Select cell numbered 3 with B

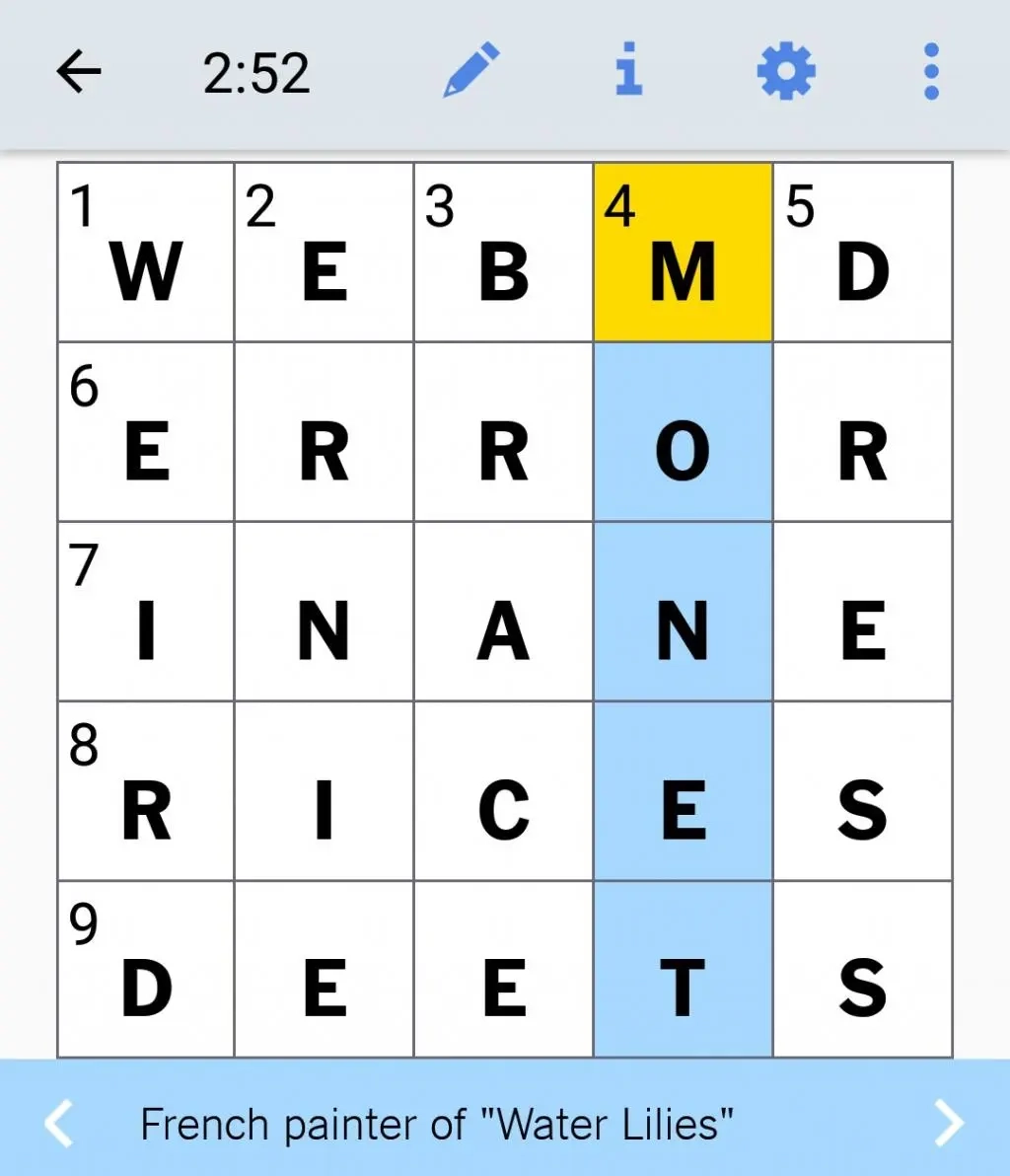(x=503, y=253)
